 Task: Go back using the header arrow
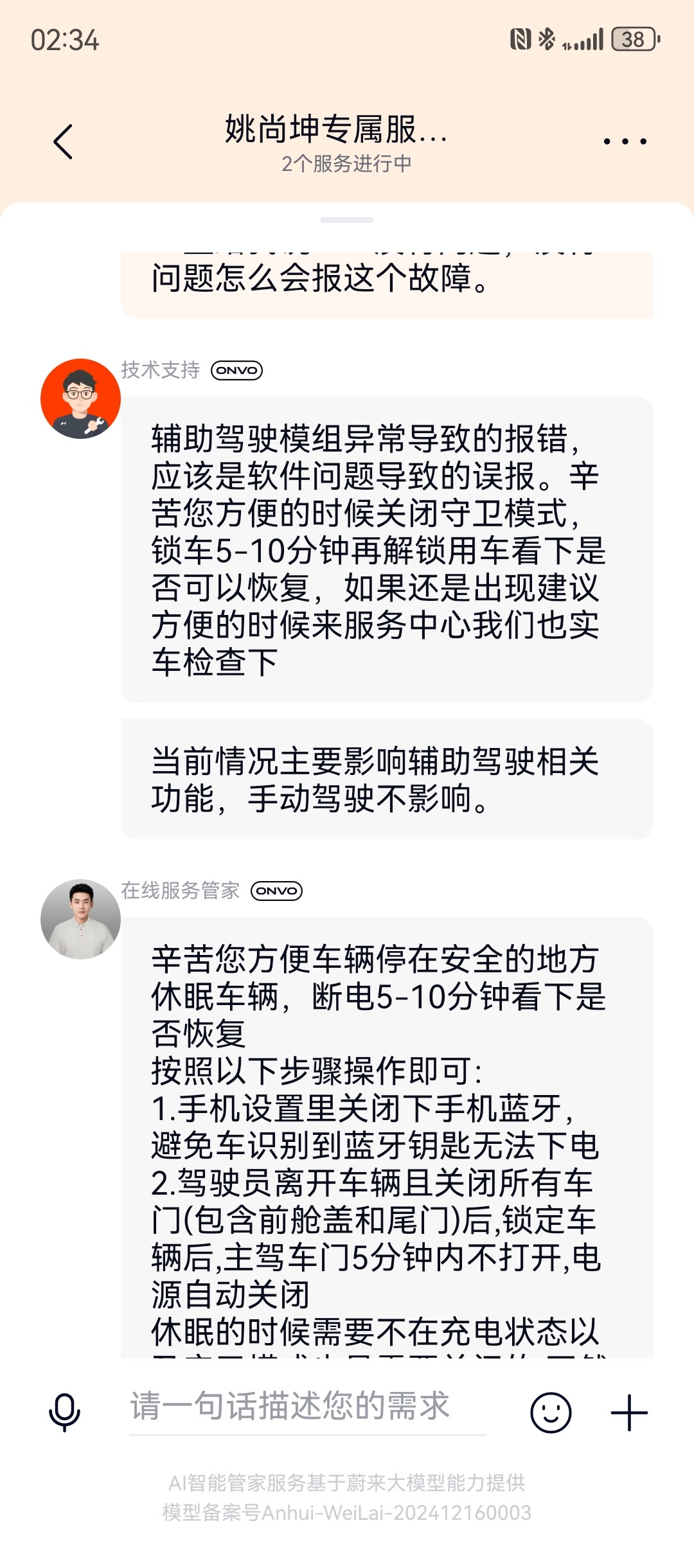pyautogui.click(x=63, y=141)
